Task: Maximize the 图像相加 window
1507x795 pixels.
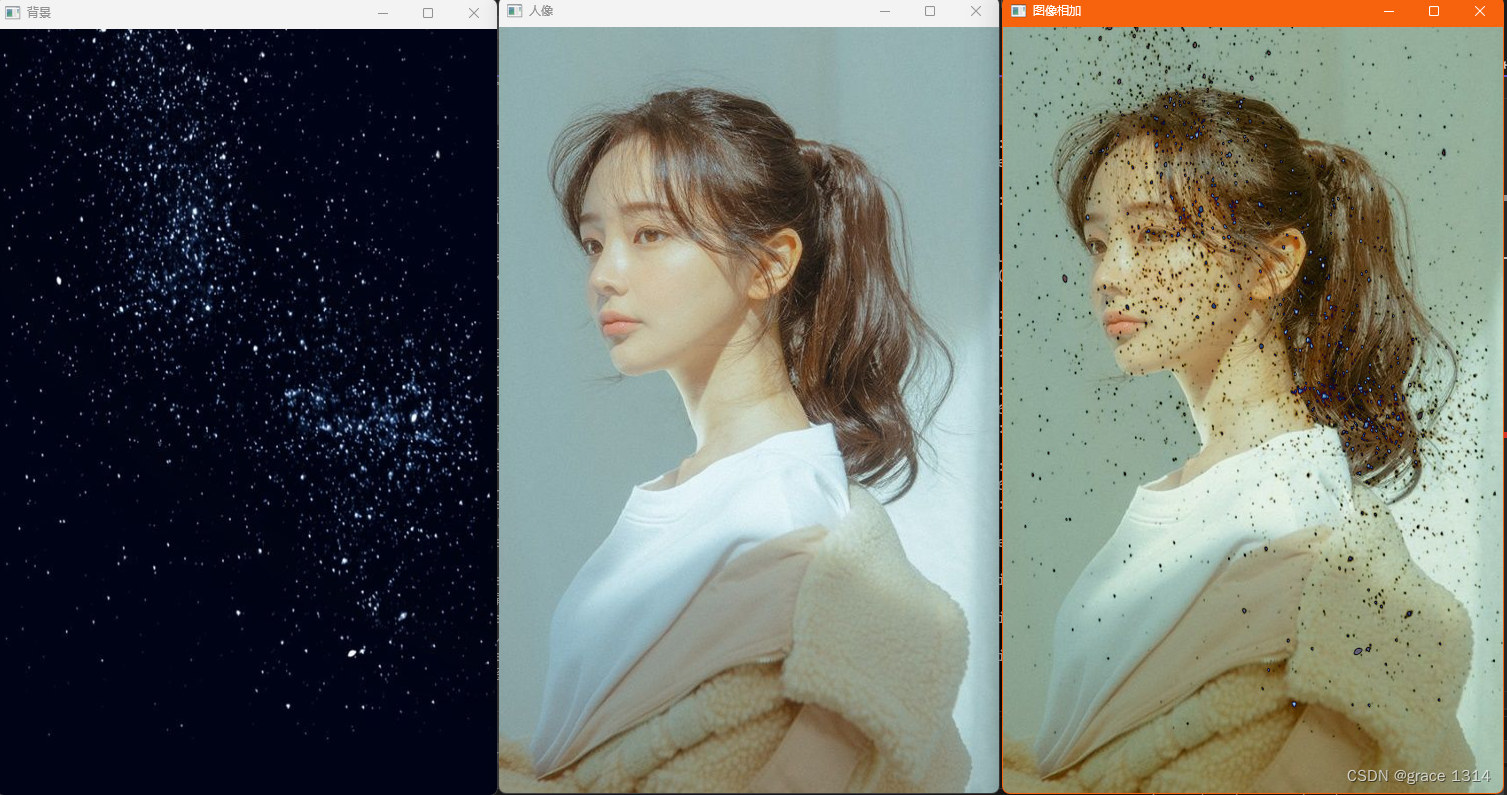Action: pos(1434,11)
